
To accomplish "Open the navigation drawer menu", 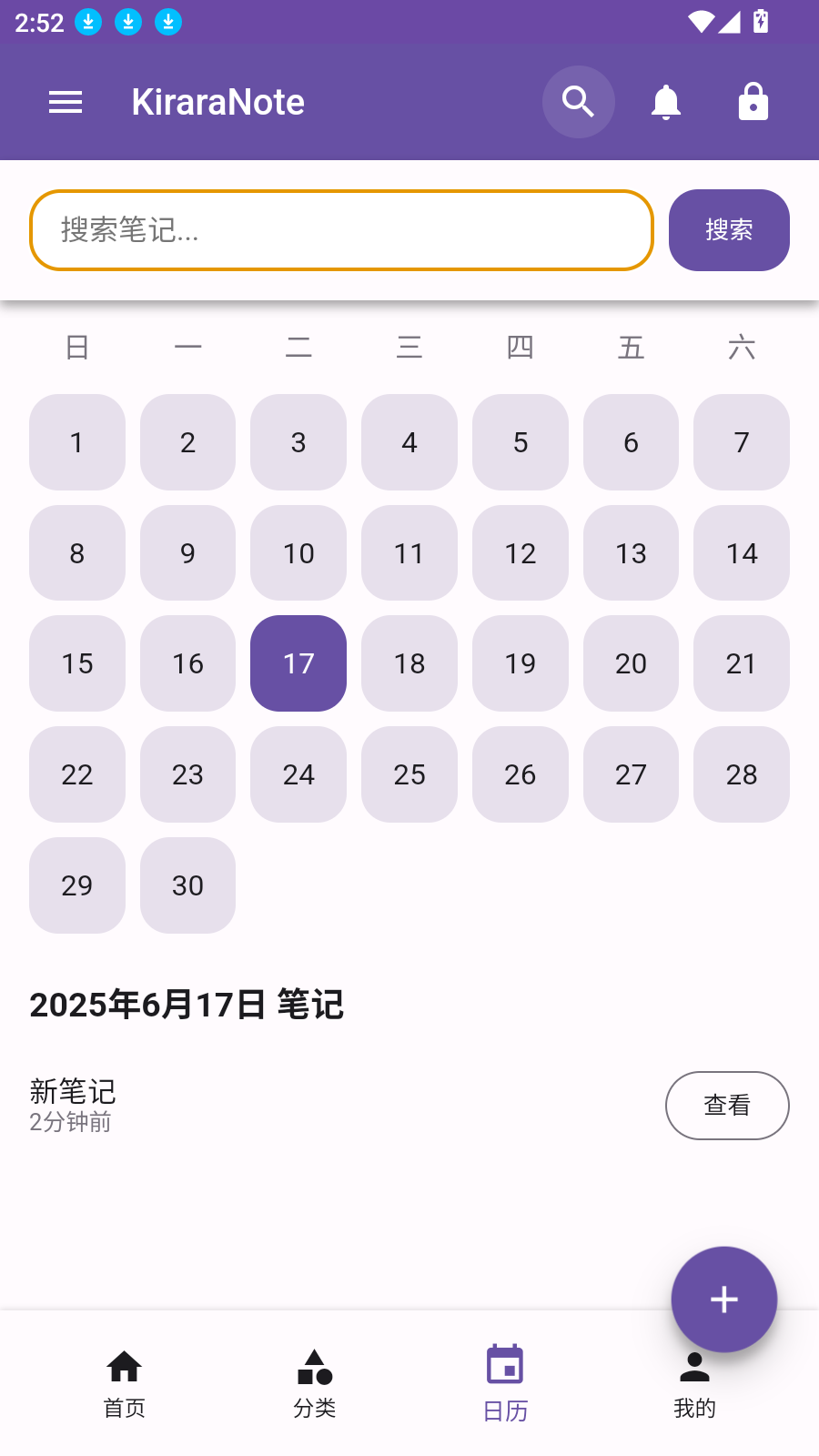I will [65, 102].
